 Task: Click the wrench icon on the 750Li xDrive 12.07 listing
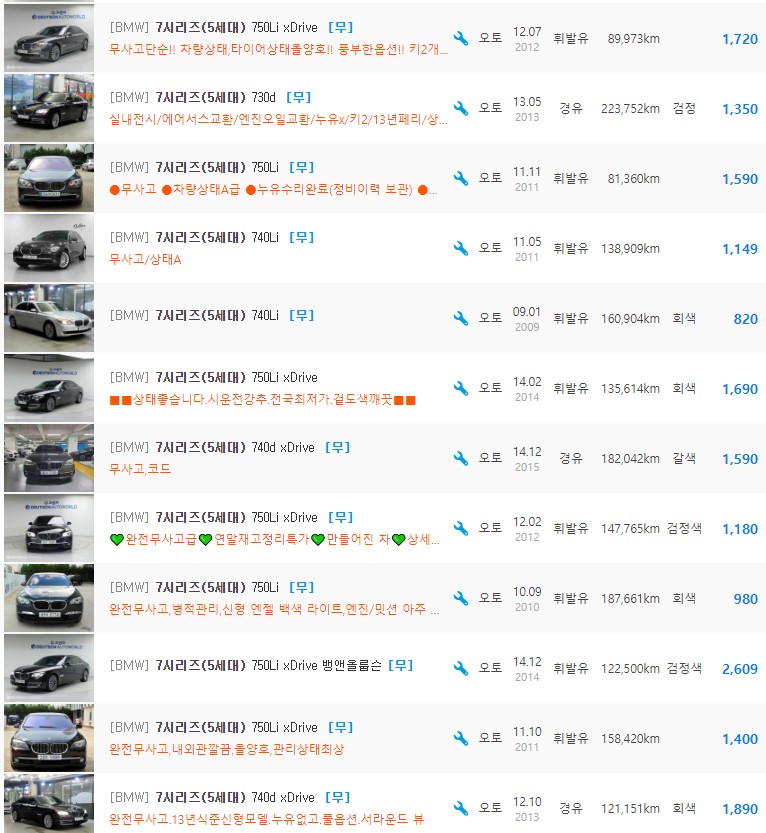pos(460,38)
